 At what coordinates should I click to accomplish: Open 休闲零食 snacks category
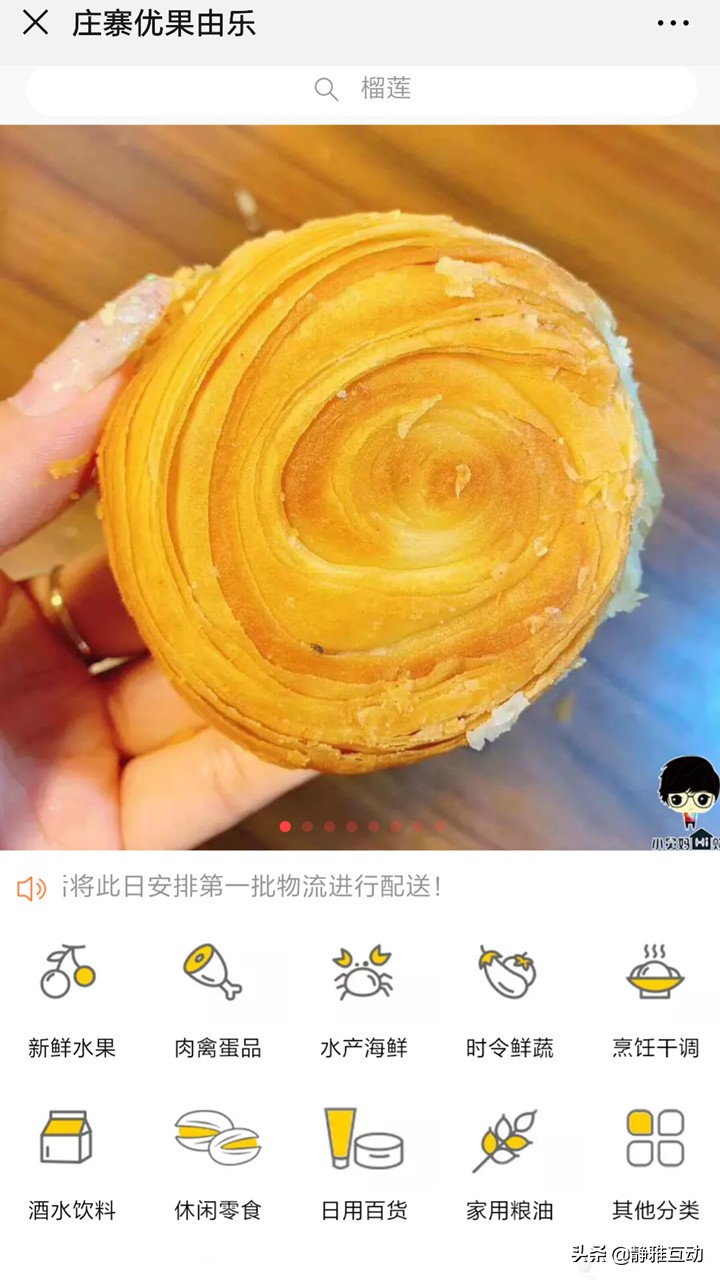point(217,1162)
